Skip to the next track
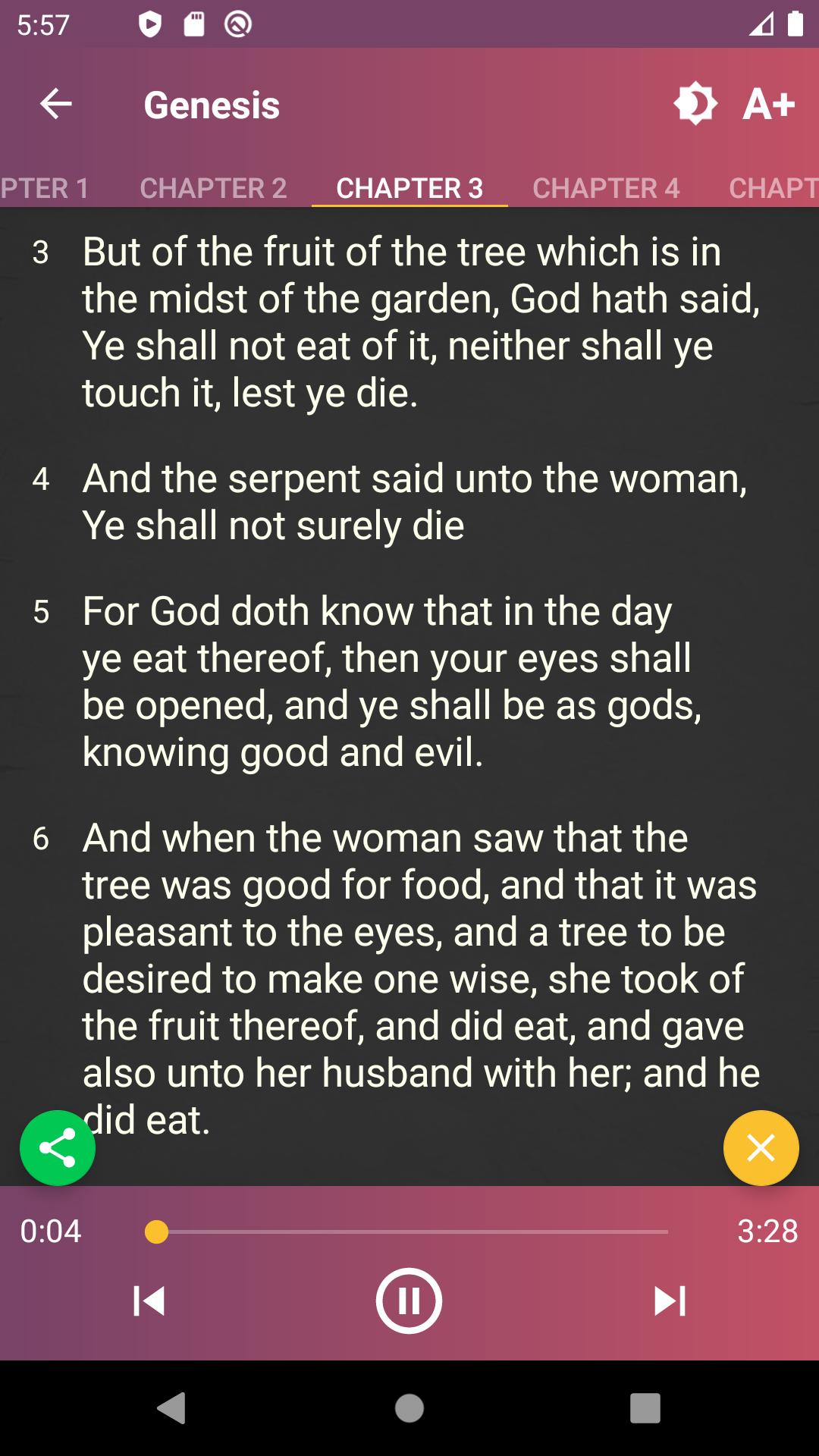Image resolution: width=819 pixels, height=1456 pixels. (670, 1301)
